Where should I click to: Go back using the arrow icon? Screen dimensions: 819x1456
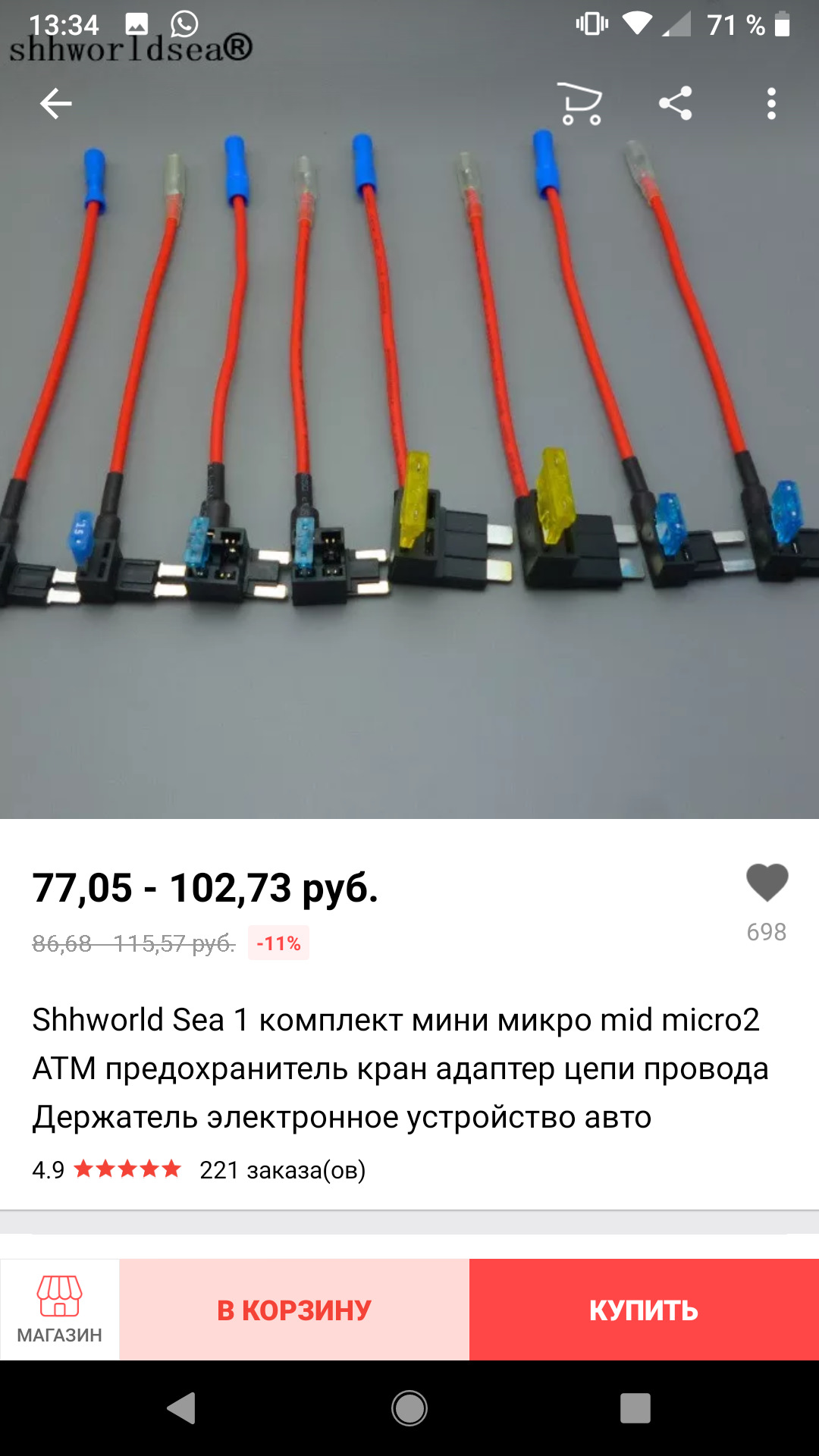[55, 104]
